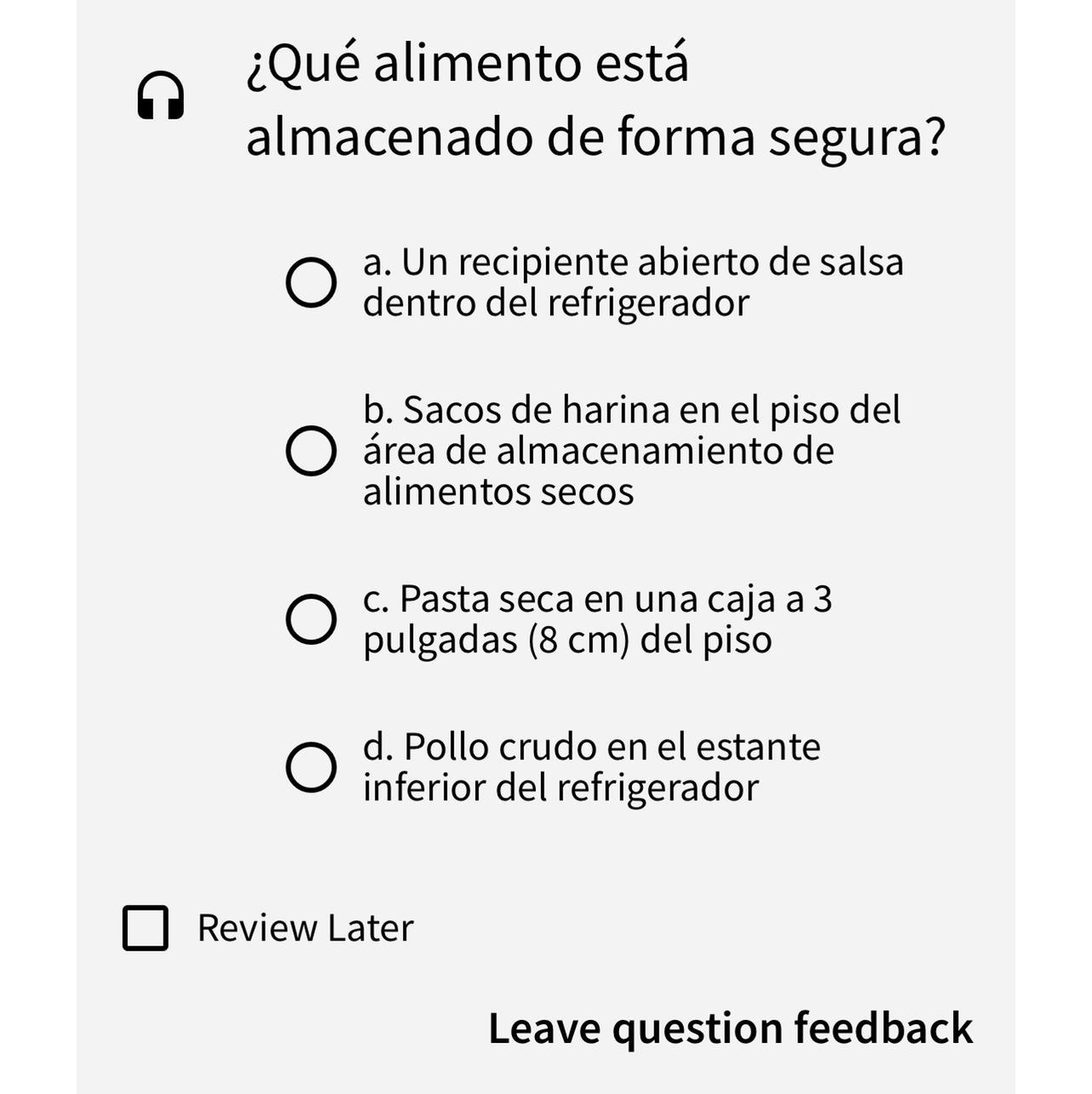This screenshot has height=1094, width=1092.
Task: Open Leave question feedback
Action: click(730, 1028)
